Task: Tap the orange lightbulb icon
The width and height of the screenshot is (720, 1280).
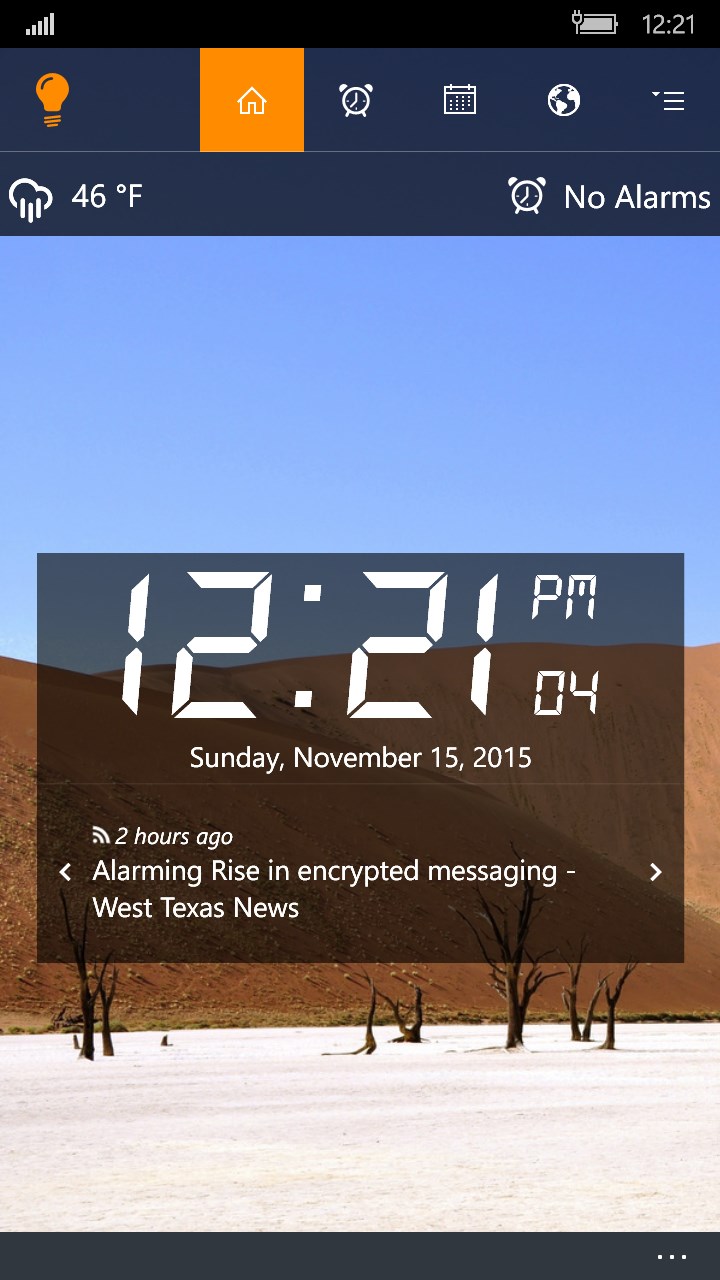Action: coord(52,100)
